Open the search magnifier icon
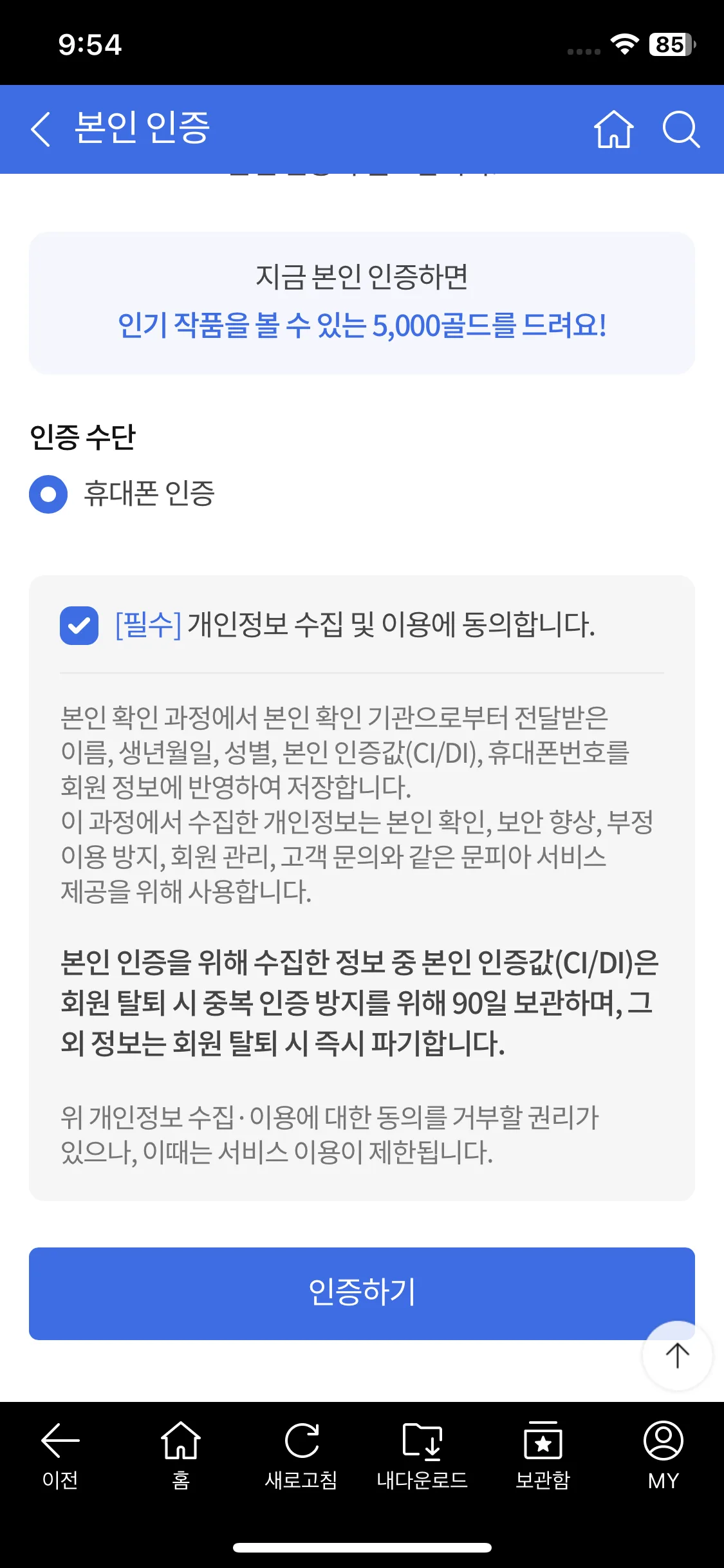Viewport: 724px width, 1568px height. [x=681, y=129]
